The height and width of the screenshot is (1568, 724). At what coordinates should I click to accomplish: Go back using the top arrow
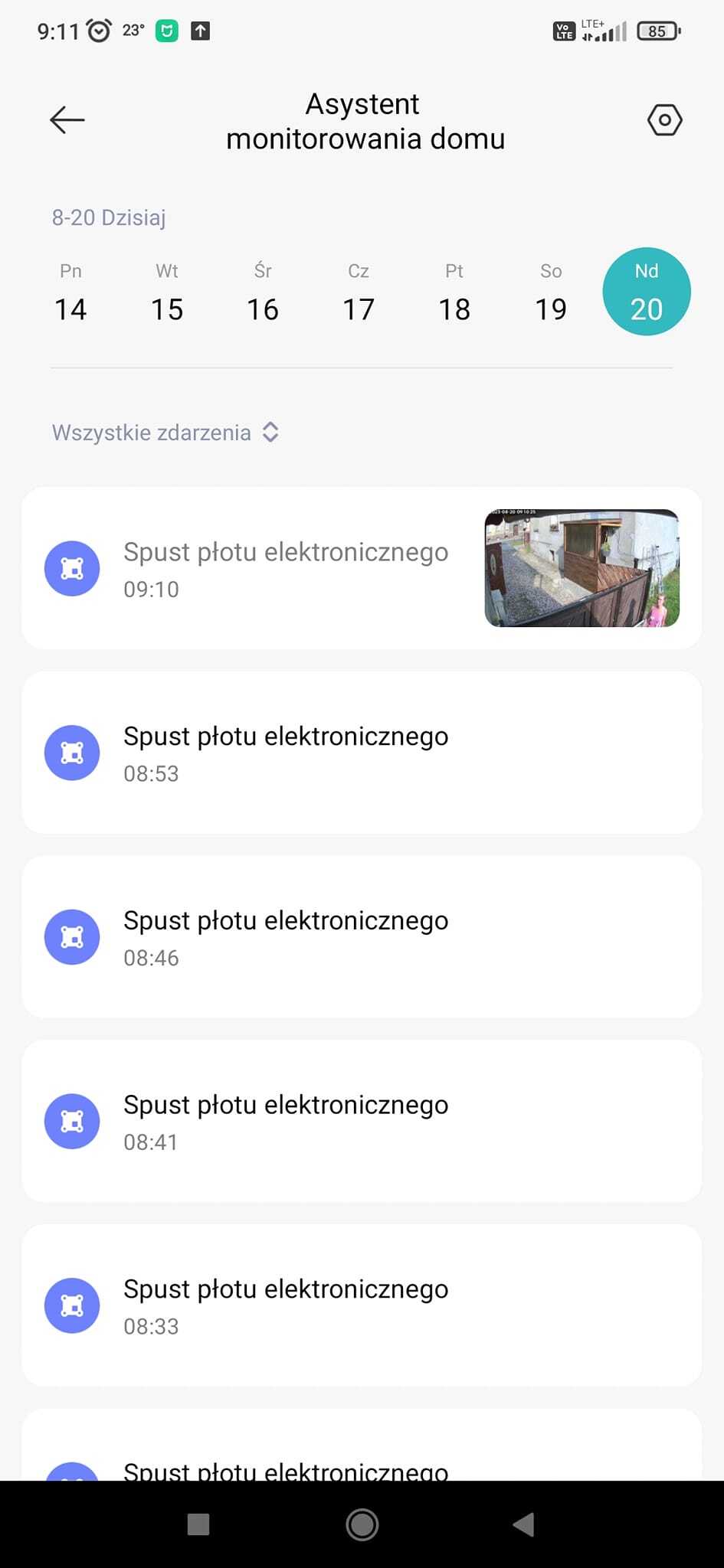pyautogui.click(x=67, y=120)
